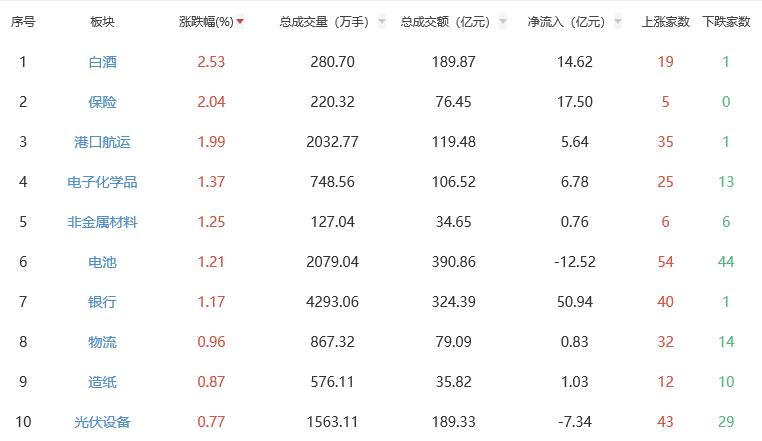The height and width of the screenshot is (441, 762).
Task: Open the 保险 sector
Action: click(102, 102)
